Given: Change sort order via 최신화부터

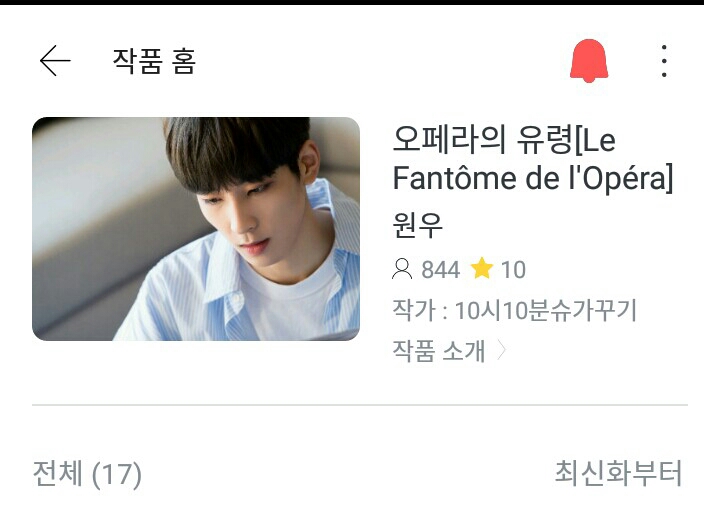Looking at the screenshot, I should pyautogui.click(x=619, y=473).
